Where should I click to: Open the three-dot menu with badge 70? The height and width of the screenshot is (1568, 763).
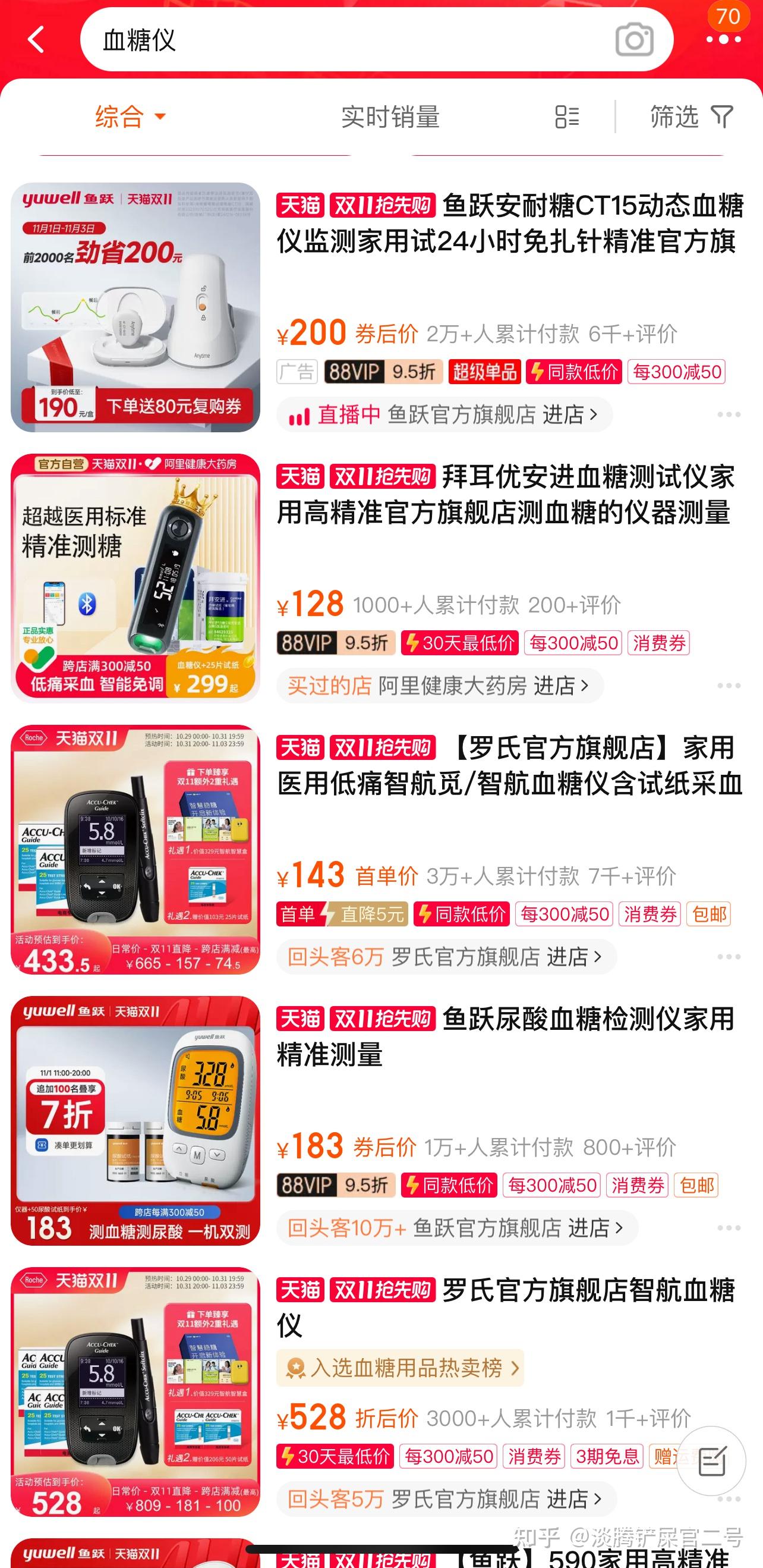723,37
